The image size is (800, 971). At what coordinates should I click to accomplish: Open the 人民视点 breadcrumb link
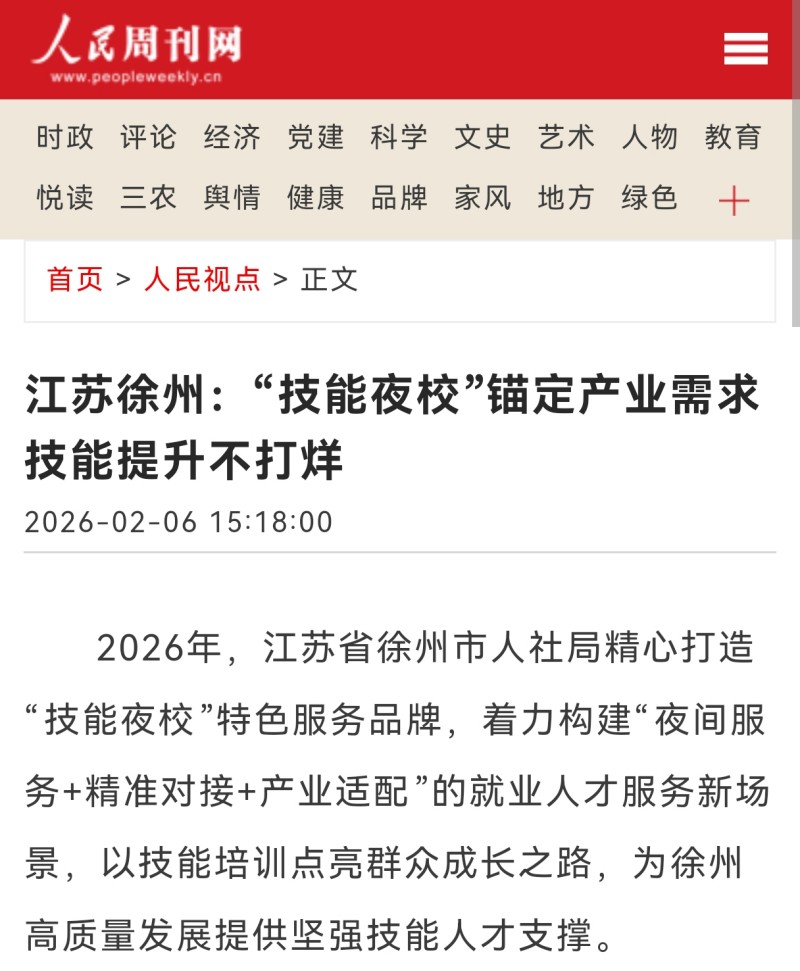tap(202, 279)
